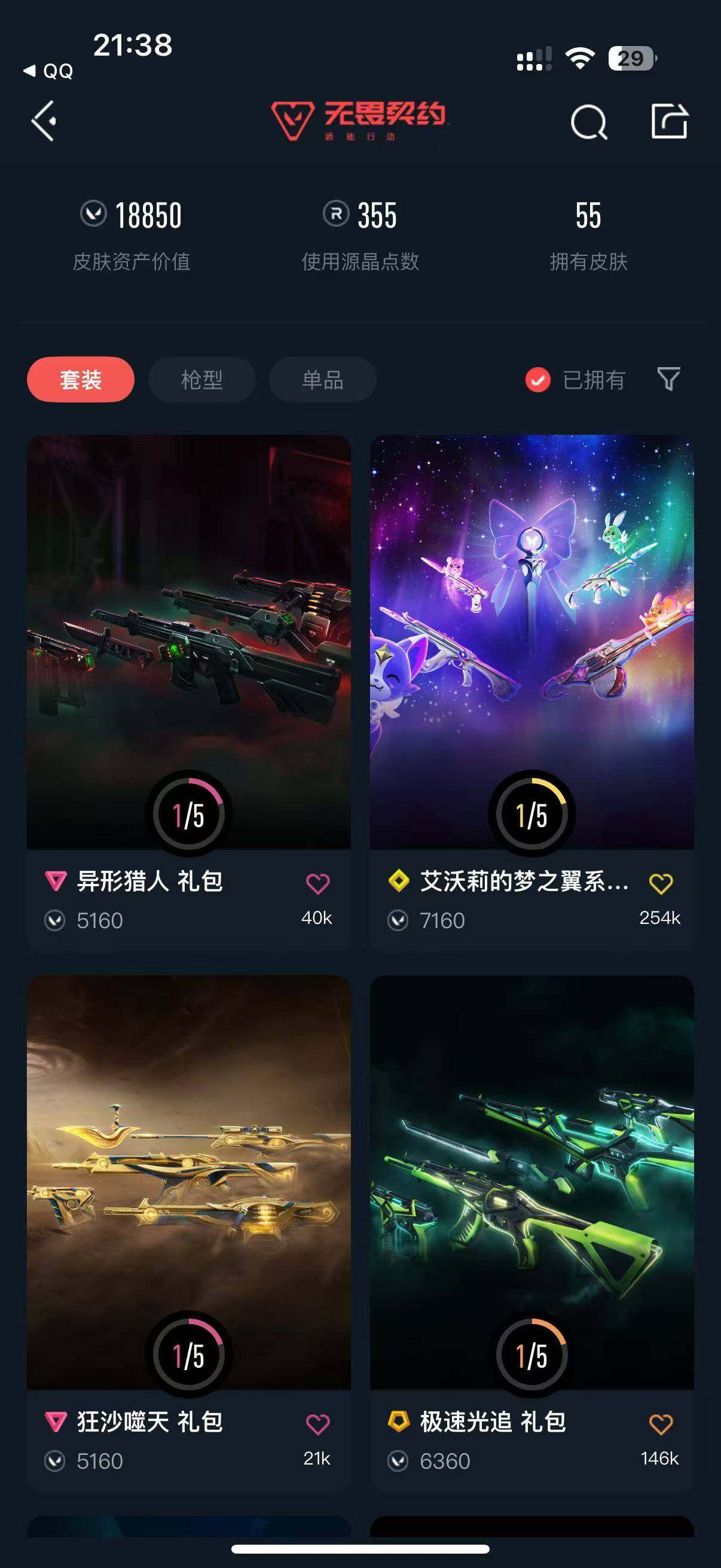This screenshot has width=721, height=1568.
Task: Tap the share icon at top right
Action: tap(671, 121)
